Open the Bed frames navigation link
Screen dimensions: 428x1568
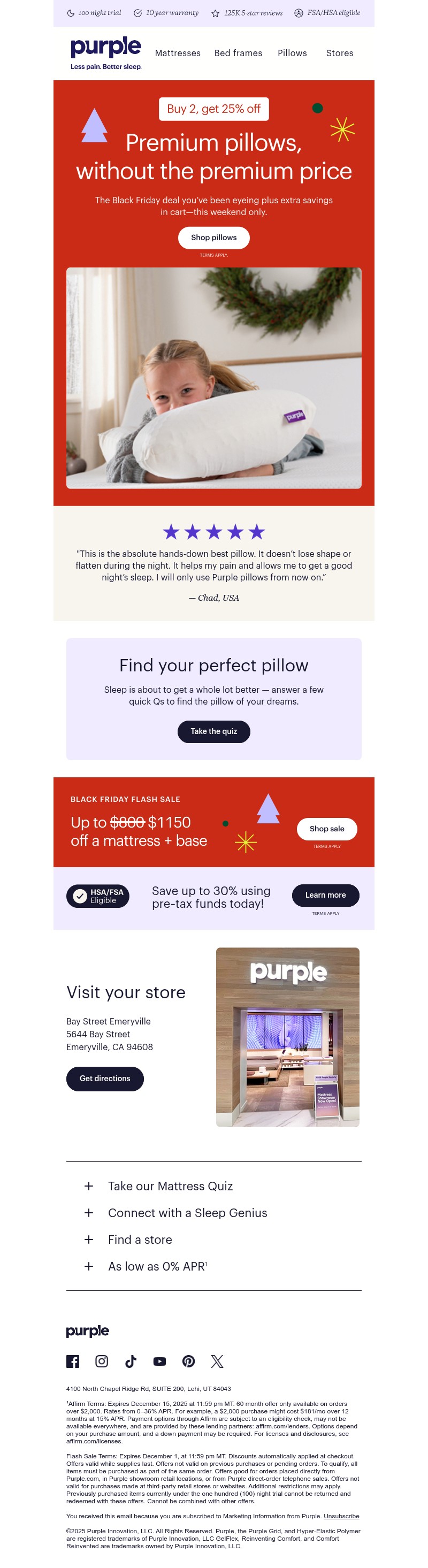[238, 53]
